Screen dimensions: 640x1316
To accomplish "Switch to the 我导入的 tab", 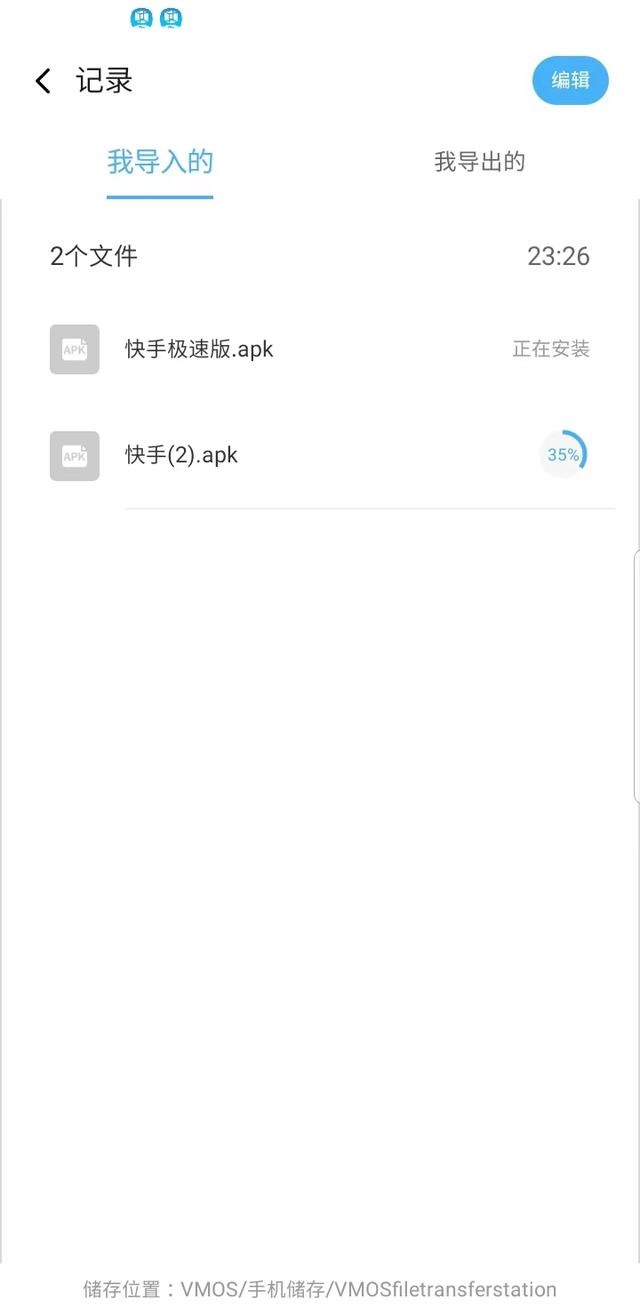I will coord(160,162).
